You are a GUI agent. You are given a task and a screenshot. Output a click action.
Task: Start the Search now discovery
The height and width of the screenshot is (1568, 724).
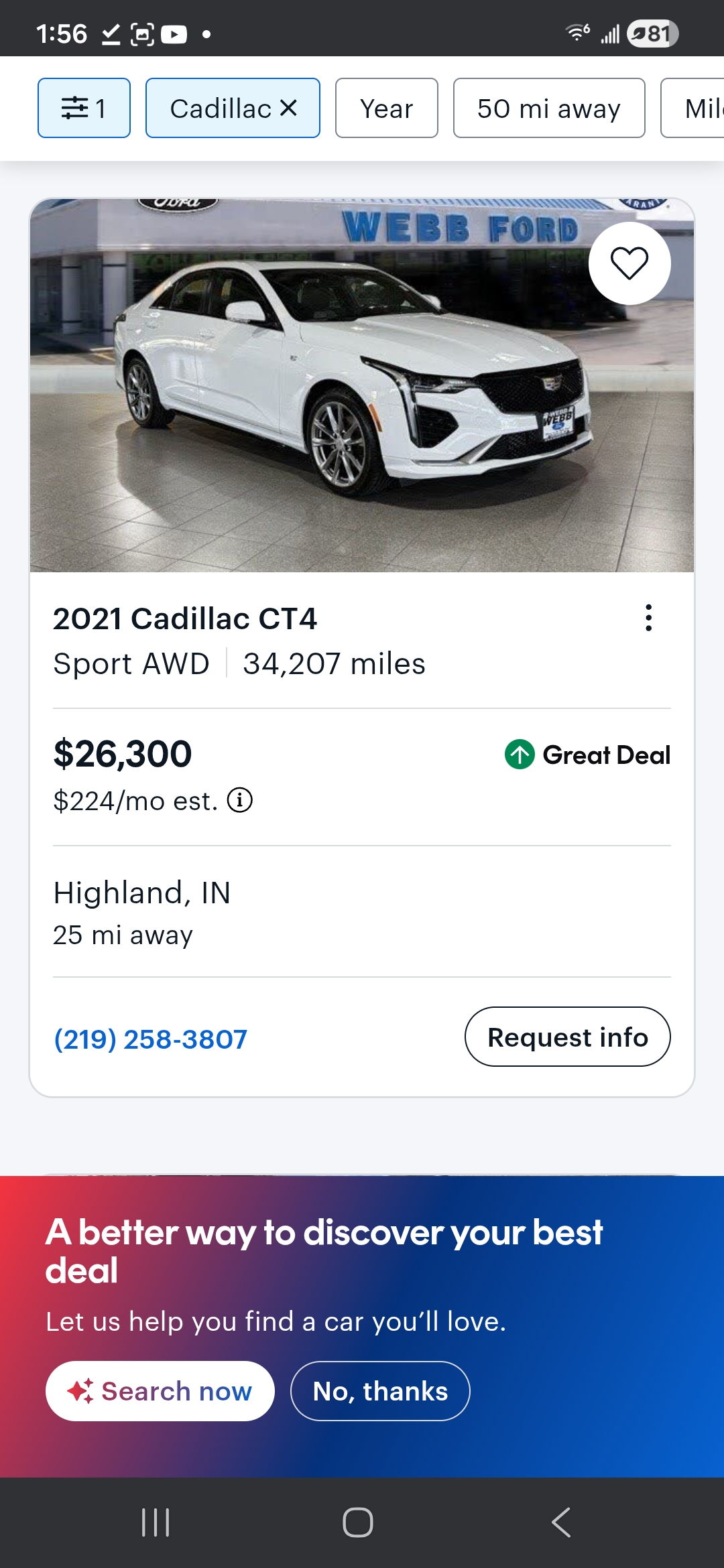click(x=160, y=1391)
